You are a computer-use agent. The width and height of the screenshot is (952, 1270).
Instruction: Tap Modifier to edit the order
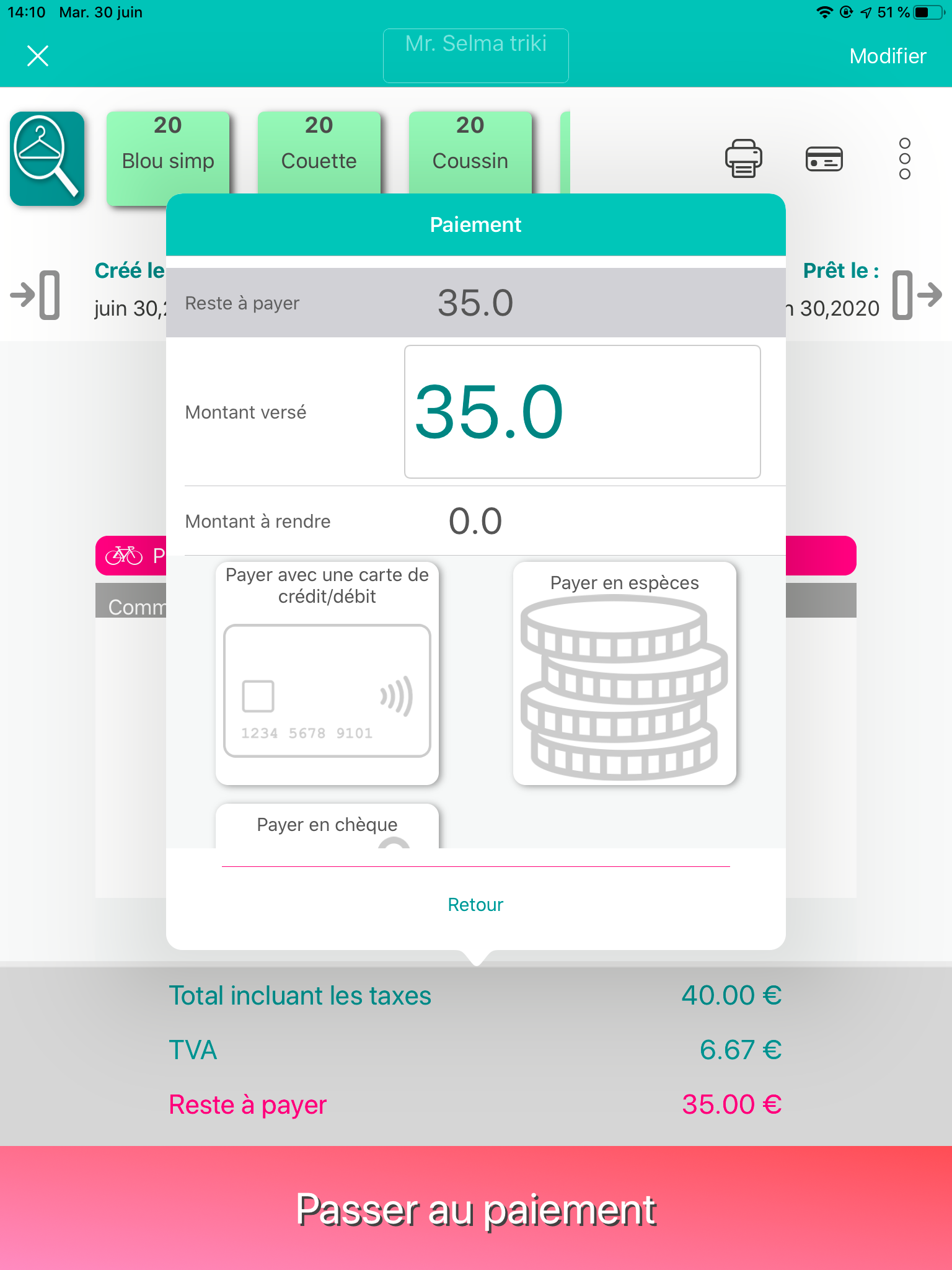(887, 56)
